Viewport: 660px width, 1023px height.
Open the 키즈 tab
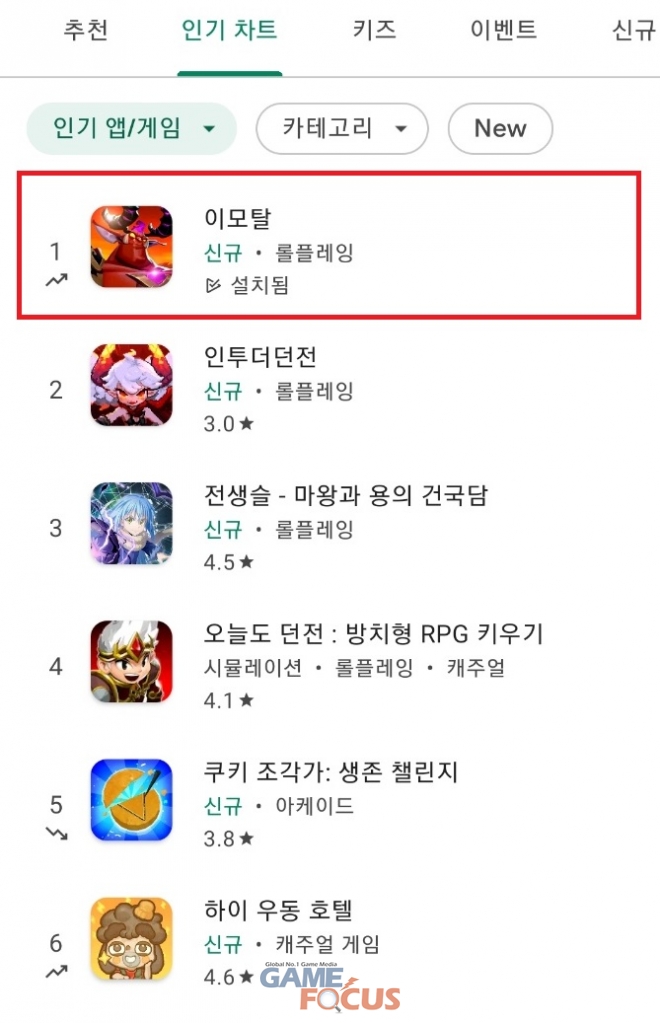(375, 30)
